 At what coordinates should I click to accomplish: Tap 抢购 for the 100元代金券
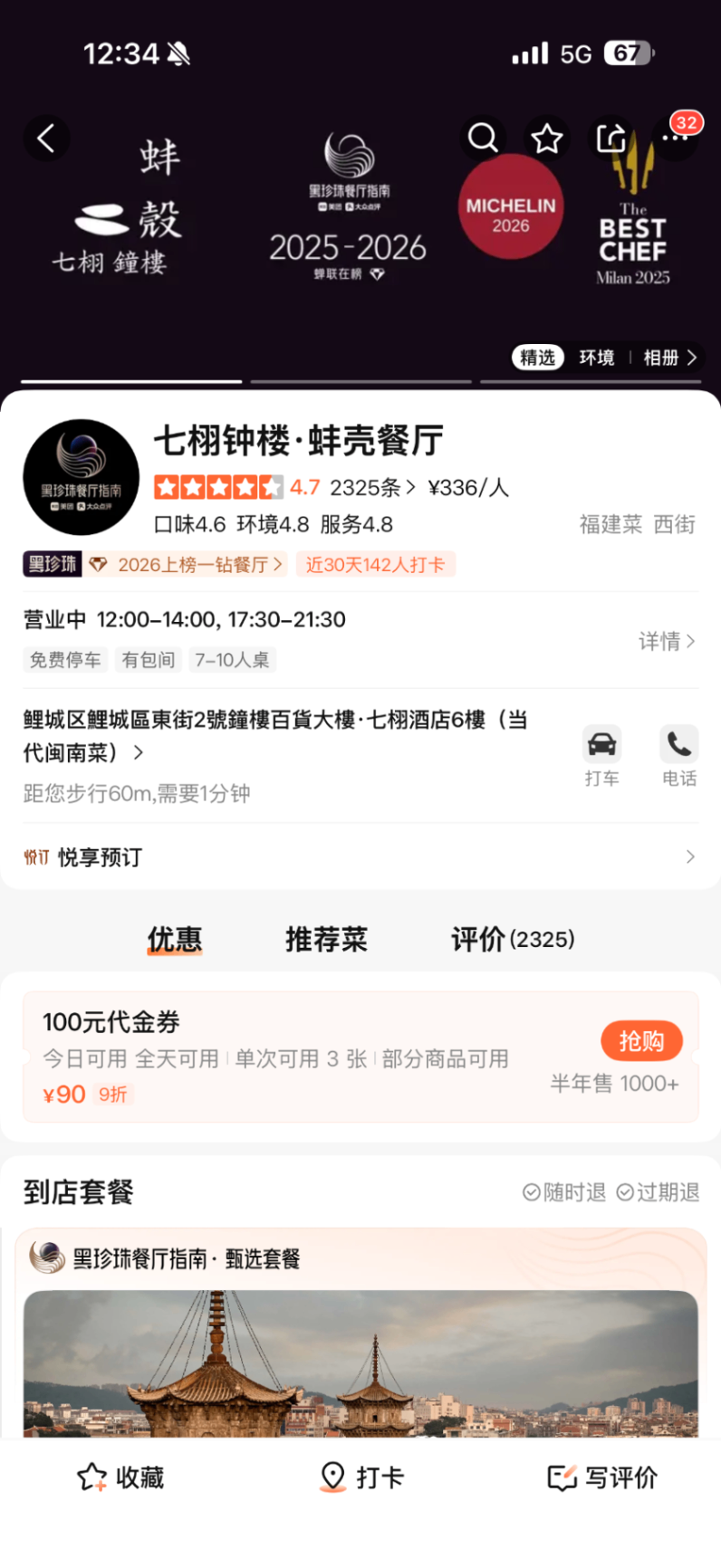pos(641,1041)
